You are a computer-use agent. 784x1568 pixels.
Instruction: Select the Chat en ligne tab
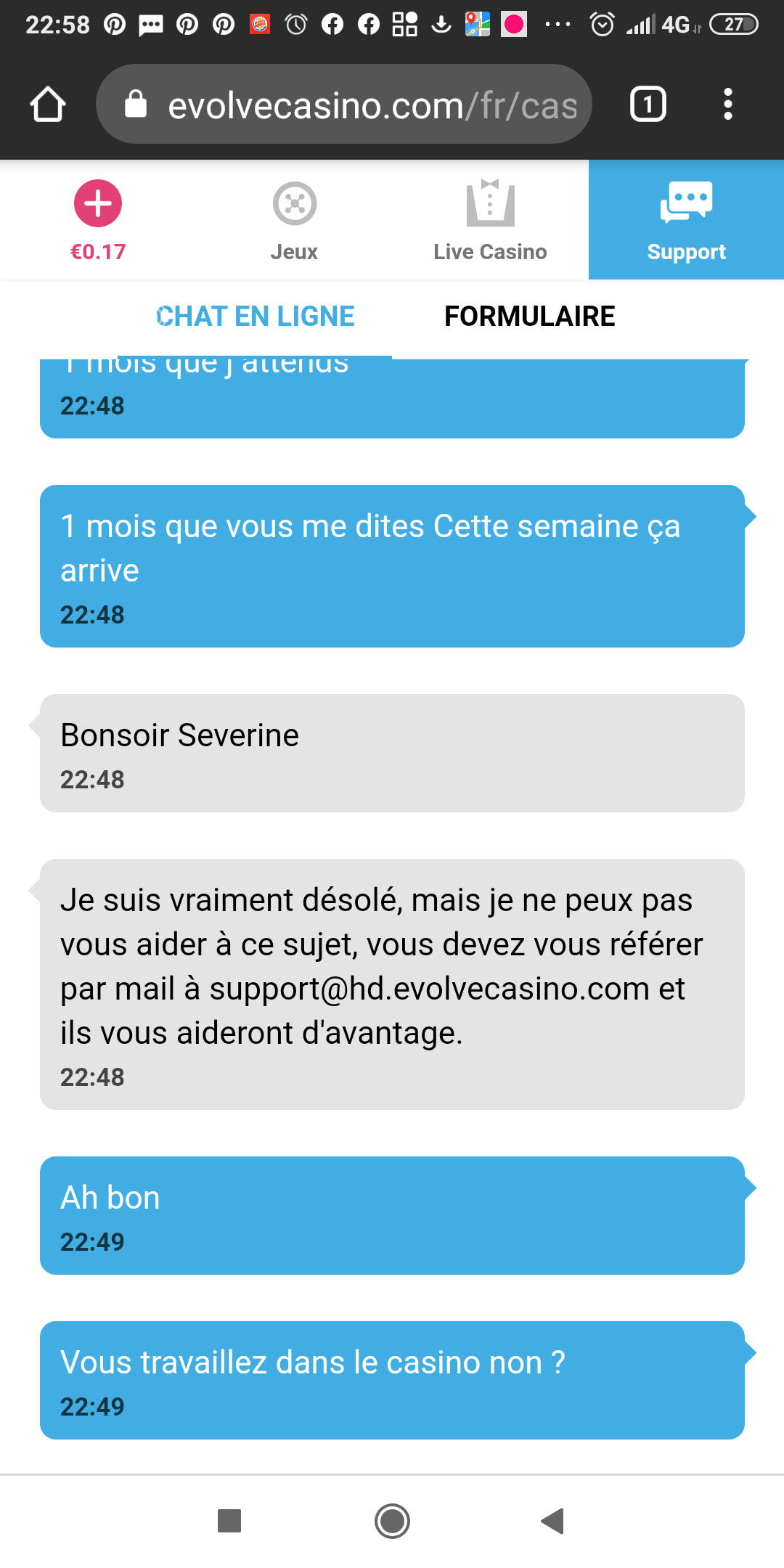click(x=256, y=317)
